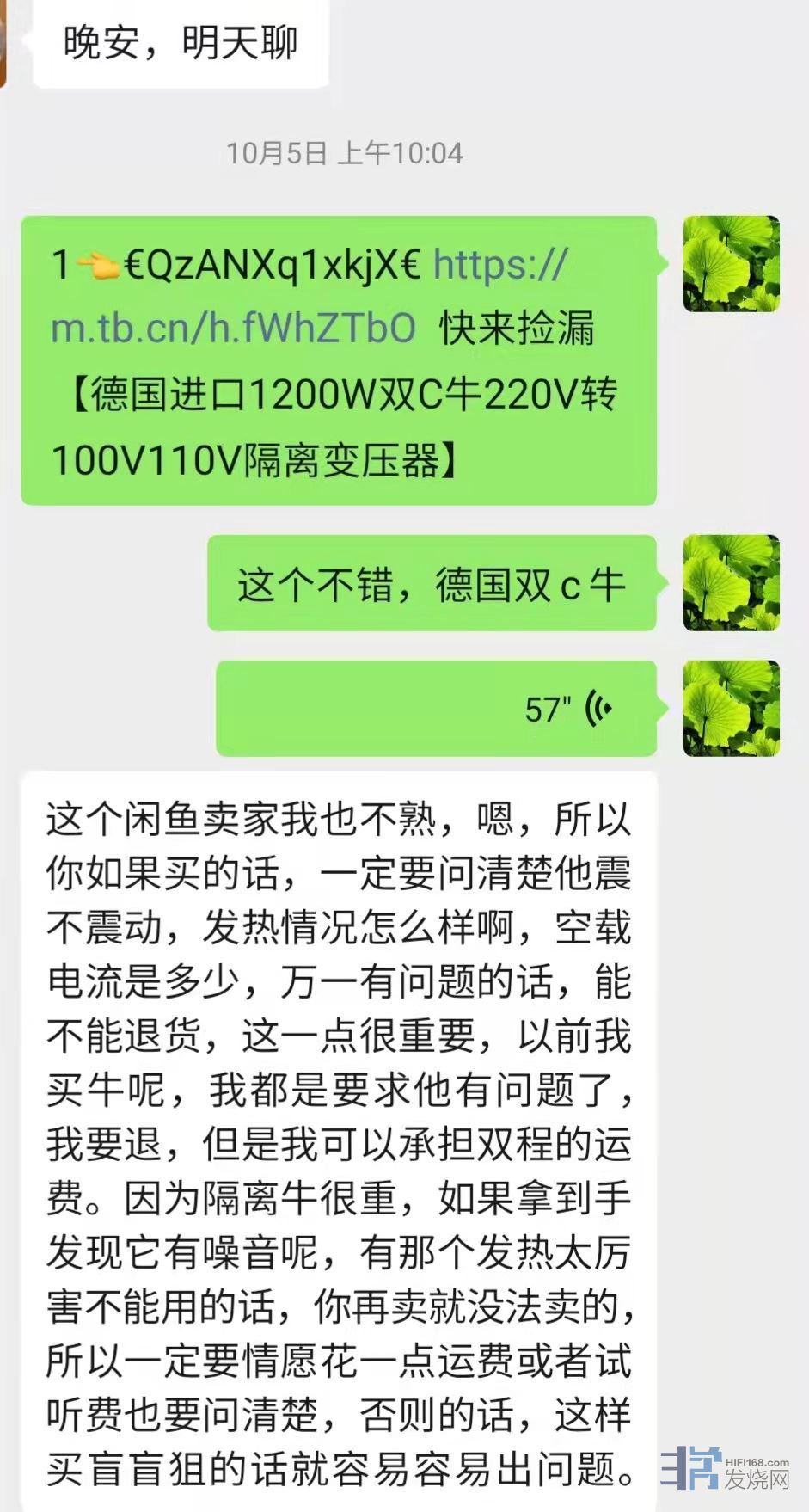Play the 57-second voice message
Screen dimensions: 809x1512
point(435,709)
